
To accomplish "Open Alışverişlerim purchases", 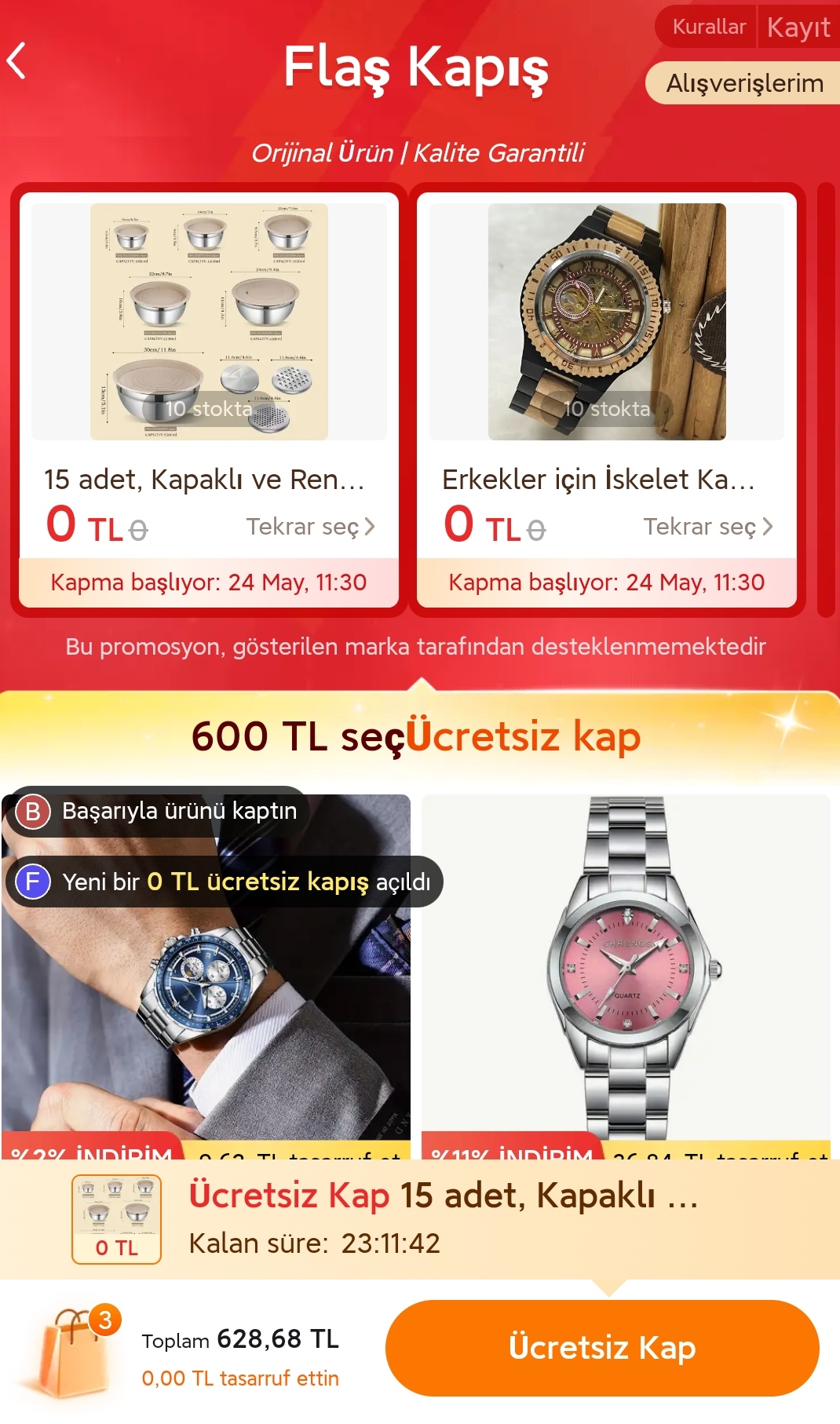I will tap(743, 83).
